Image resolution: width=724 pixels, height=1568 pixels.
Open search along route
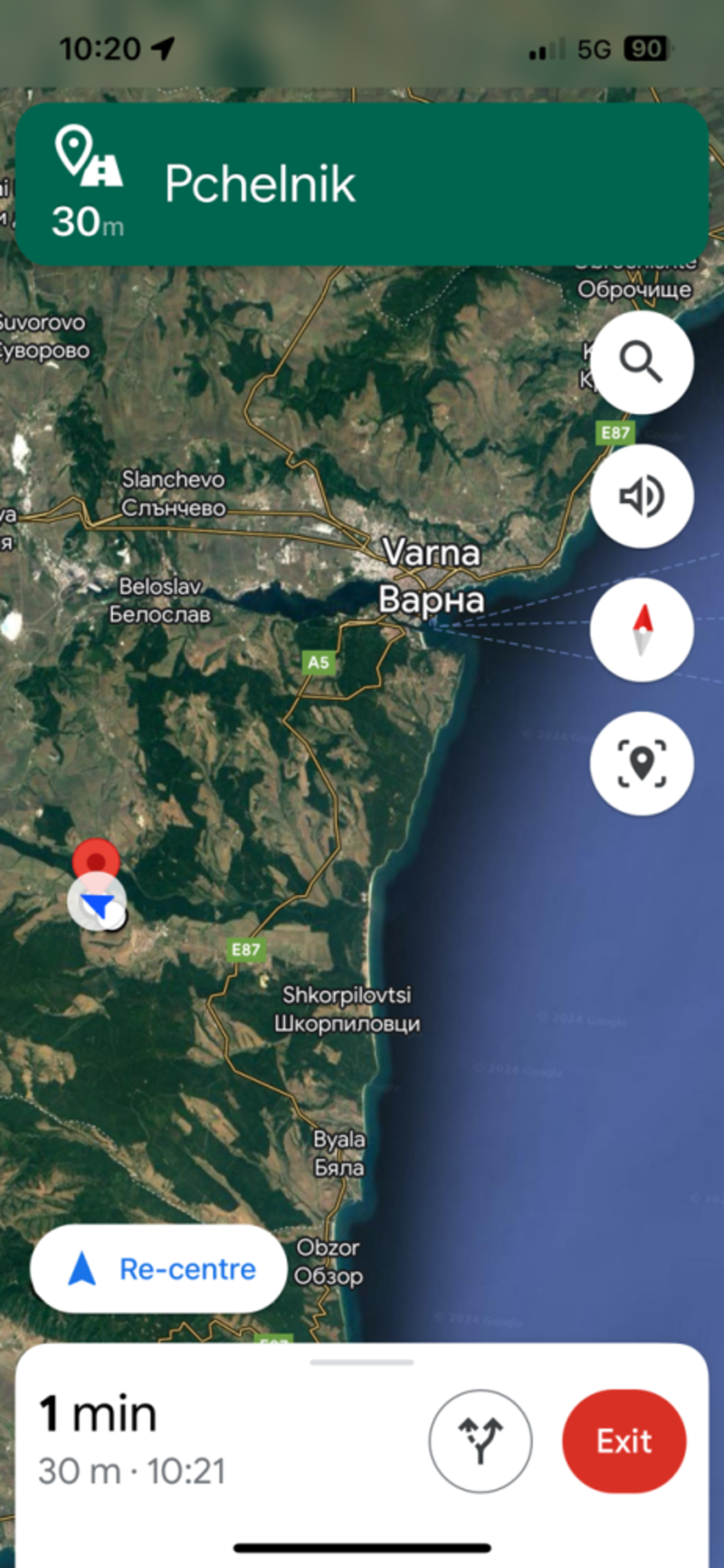642,362
